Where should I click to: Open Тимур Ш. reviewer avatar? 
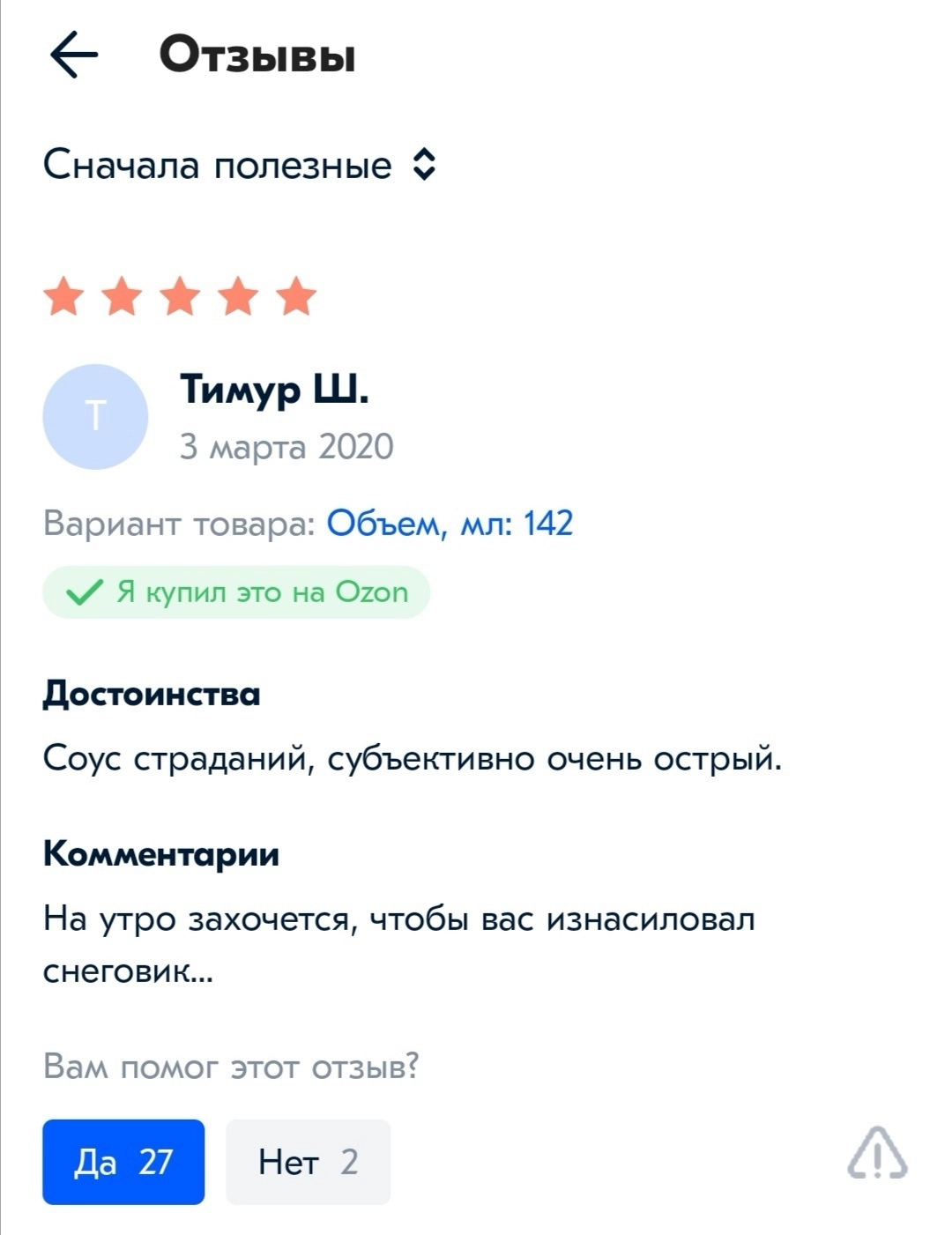point(95,416)
